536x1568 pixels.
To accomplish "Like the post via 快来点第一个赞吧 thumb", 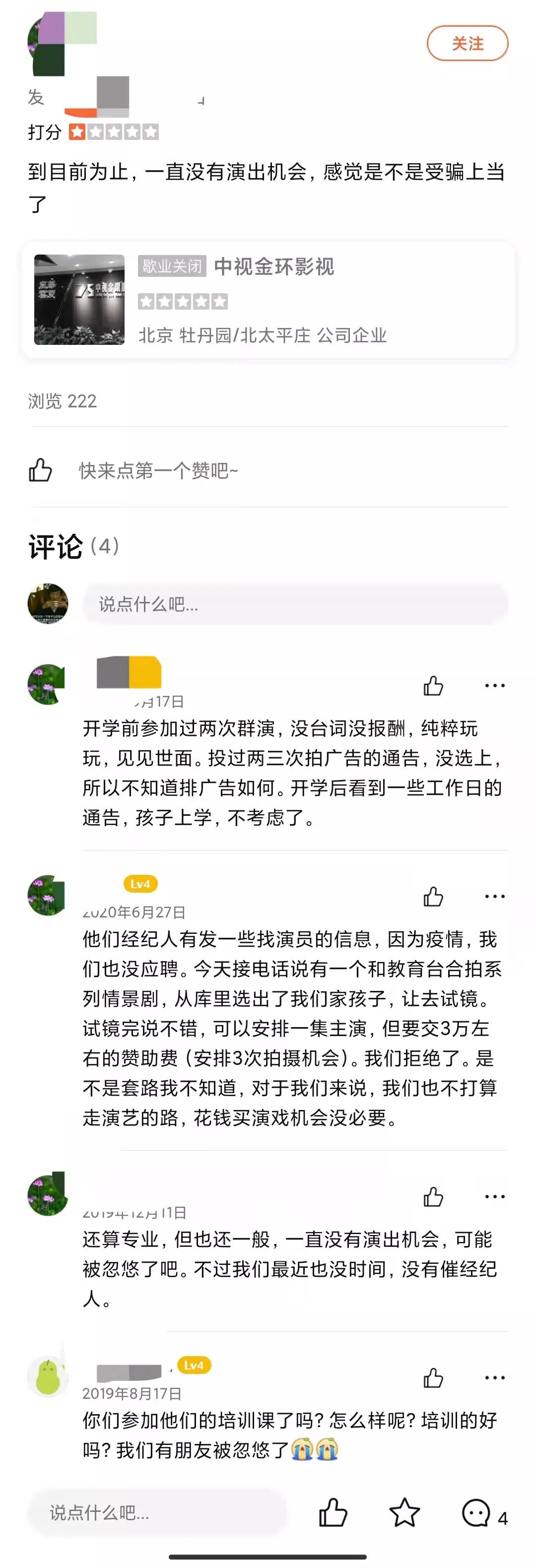I will (x=41, y=469).
